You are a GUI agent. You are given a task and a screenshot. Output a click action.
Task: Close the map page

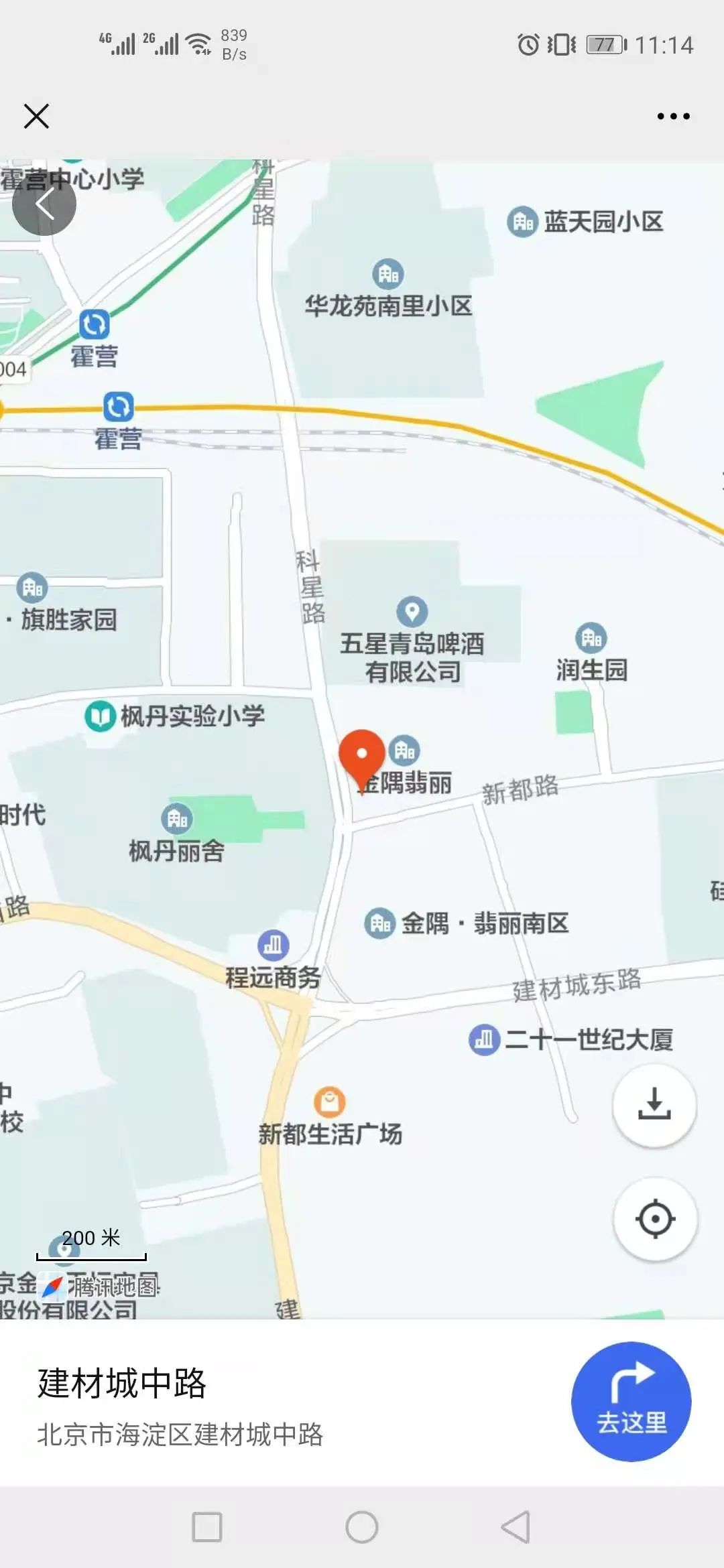pyautogui.click(x=36, y=116)
